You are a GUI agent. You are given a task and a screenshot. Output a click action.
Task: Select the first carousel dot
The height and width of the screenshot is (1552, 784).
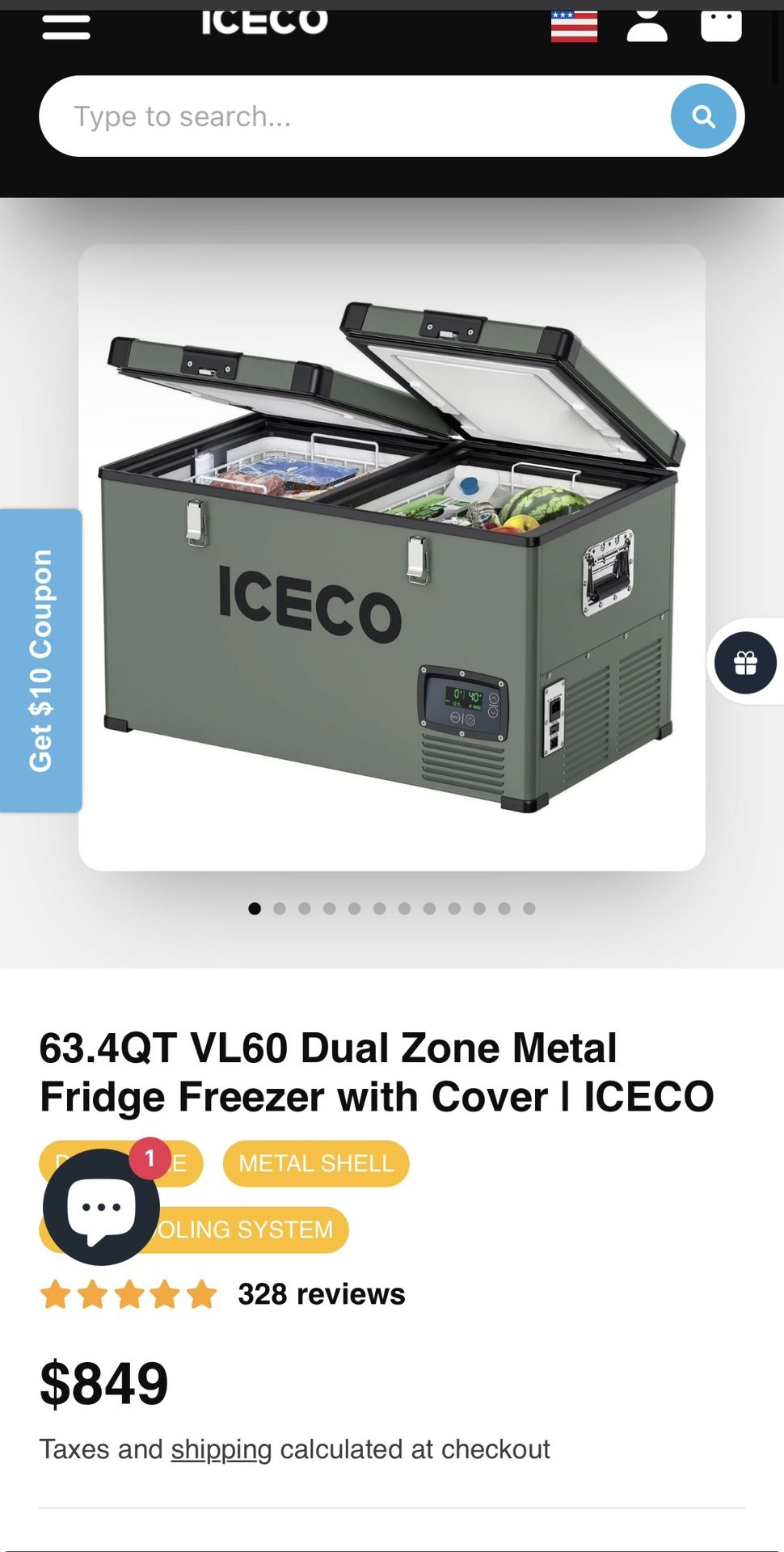click(255, 909)
